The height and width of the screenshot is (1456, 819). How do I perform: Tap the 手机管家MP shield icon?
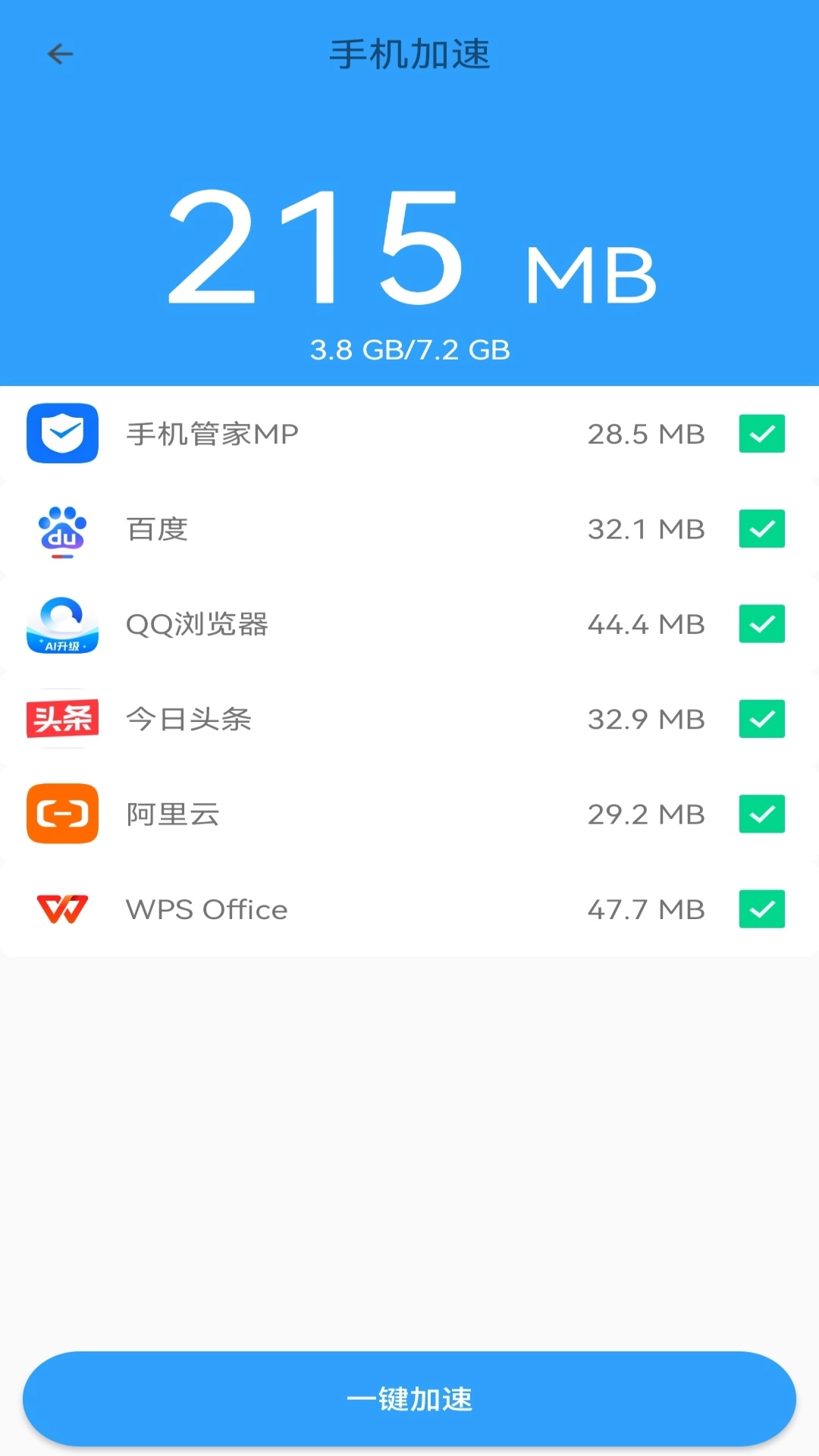(x=63, y=435)
